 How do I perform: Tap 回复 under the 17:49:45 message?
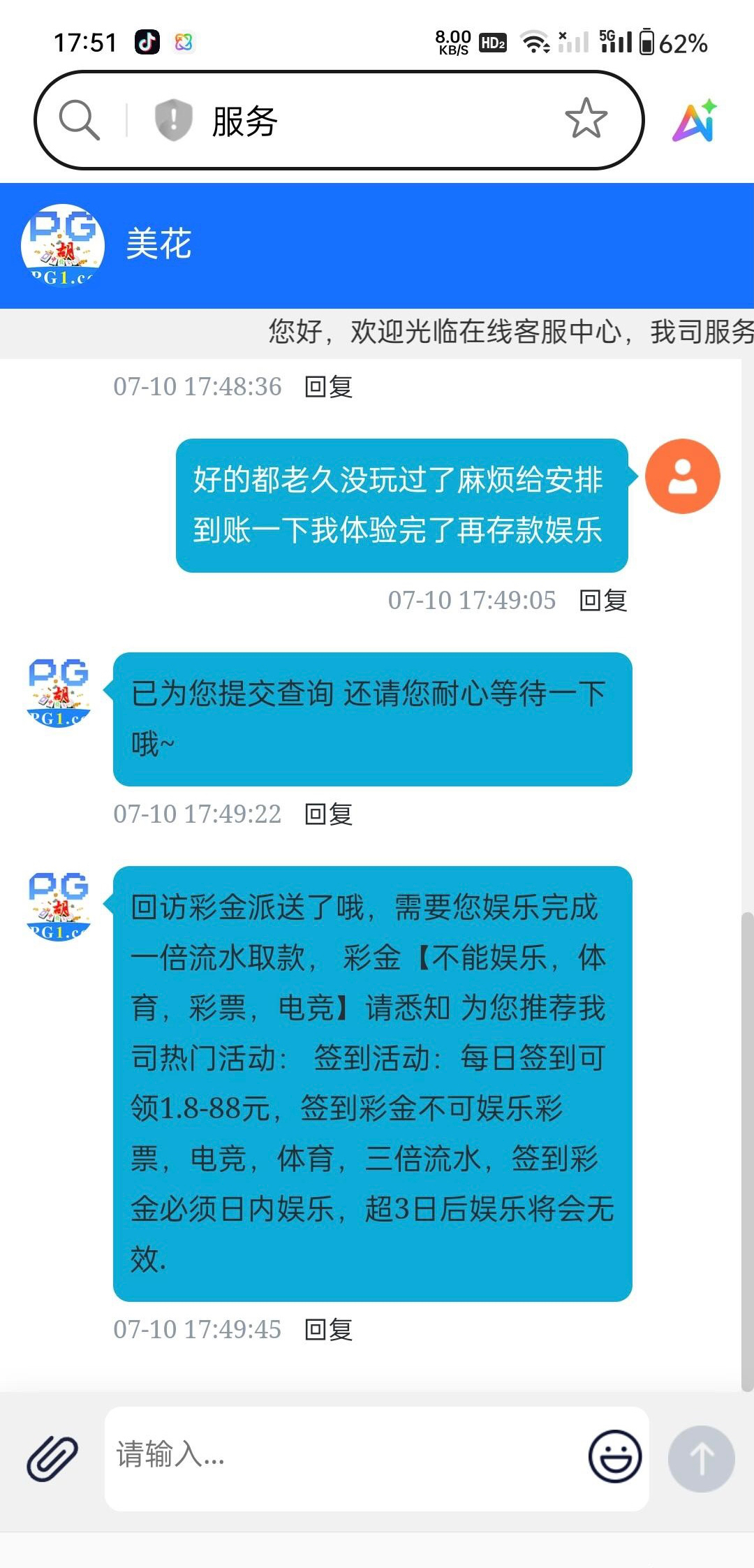329,1330
